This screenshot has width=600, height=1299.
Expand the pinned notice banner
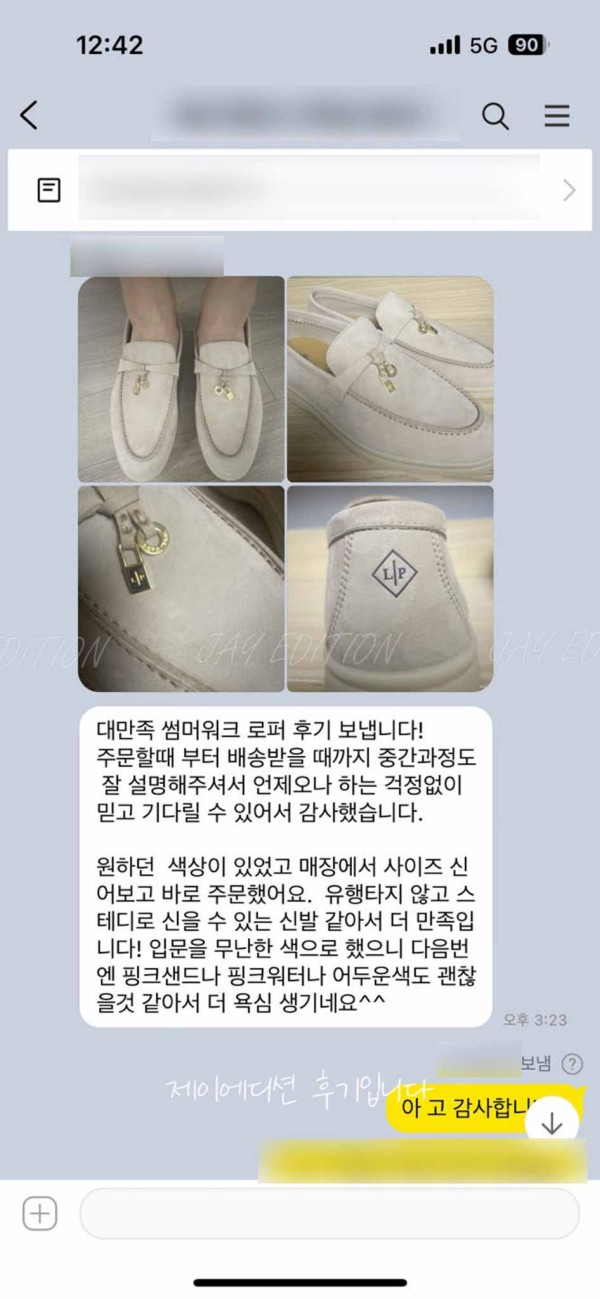click(569, 190)
